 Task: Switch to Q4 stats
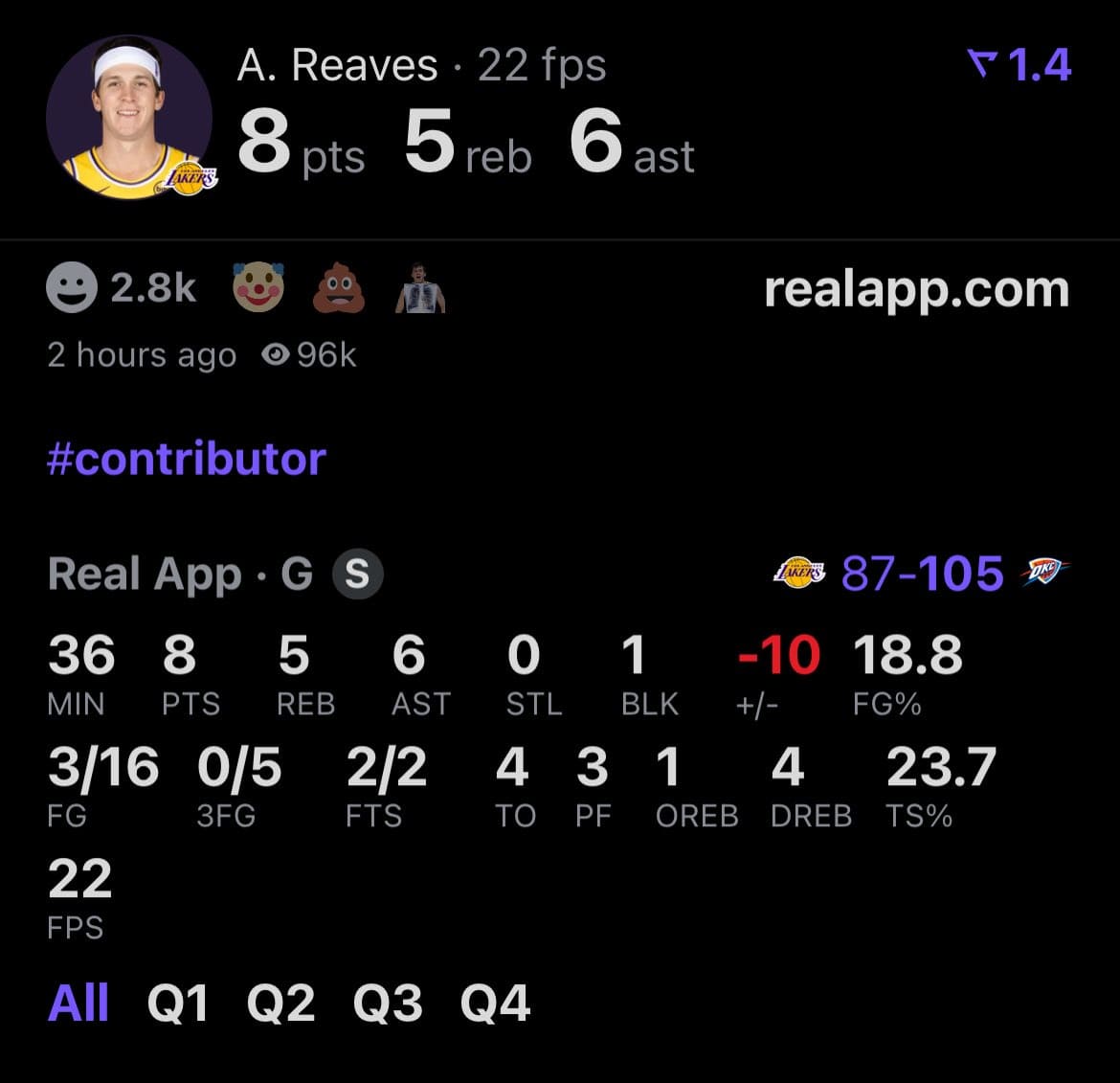[495, 1003]
